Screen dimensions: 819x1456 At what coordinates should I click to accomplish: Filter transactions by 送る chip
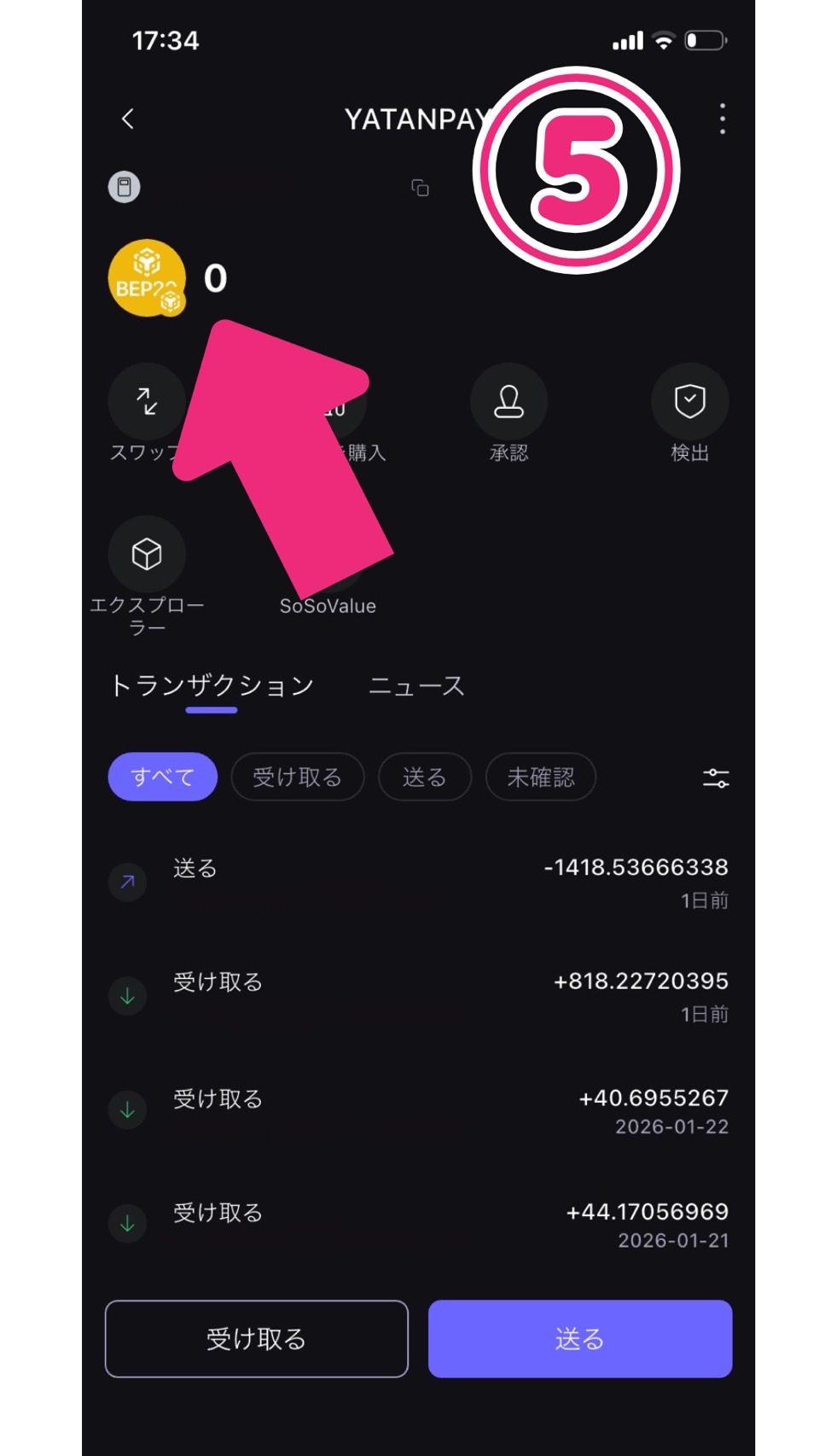coord(424,777)
